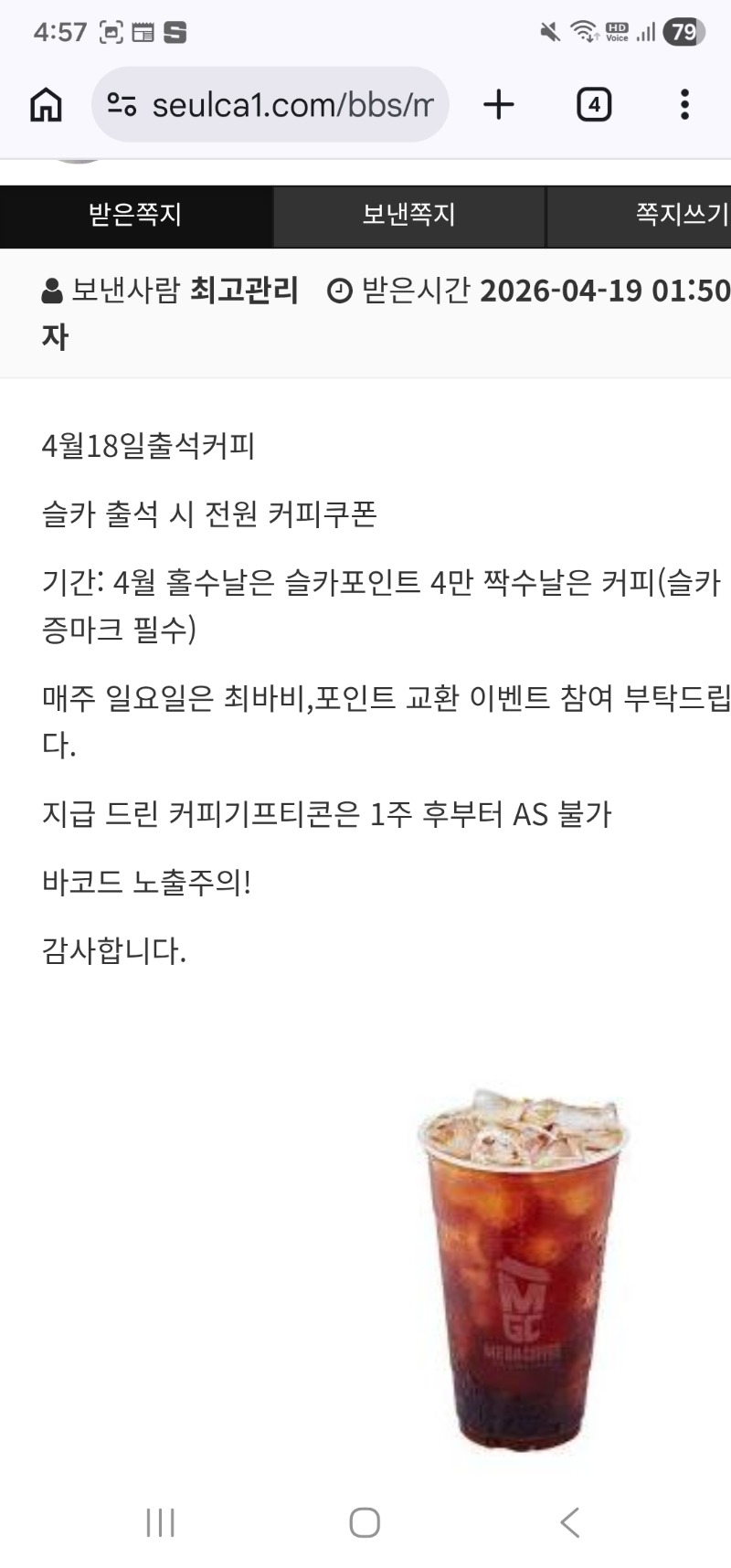The width and height of the screenshot is (731, 1568).
Task: Open the recent apps view
Action: click(161, 1522)
